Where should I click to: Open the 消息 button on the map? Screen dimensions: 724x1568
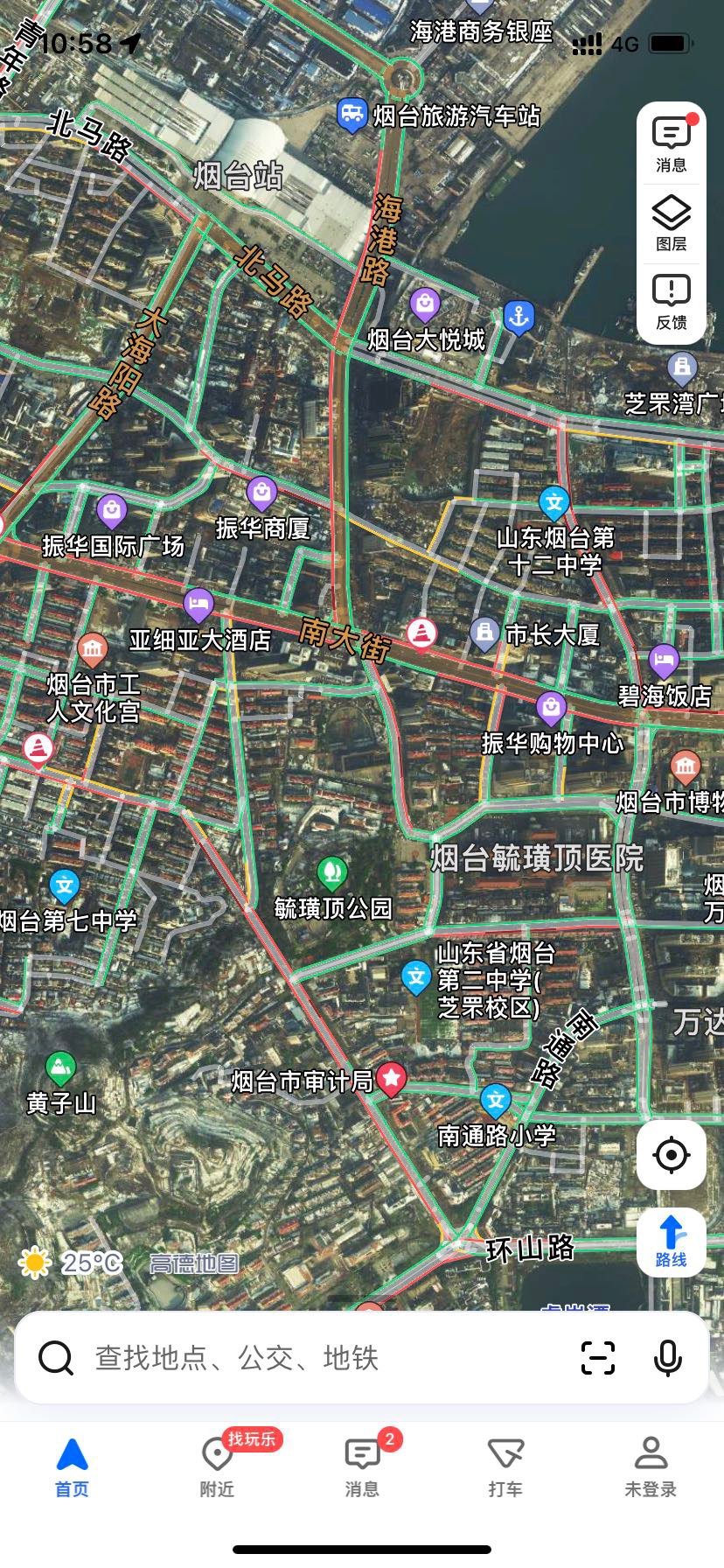pyautogui.click(x=671, y=143)
